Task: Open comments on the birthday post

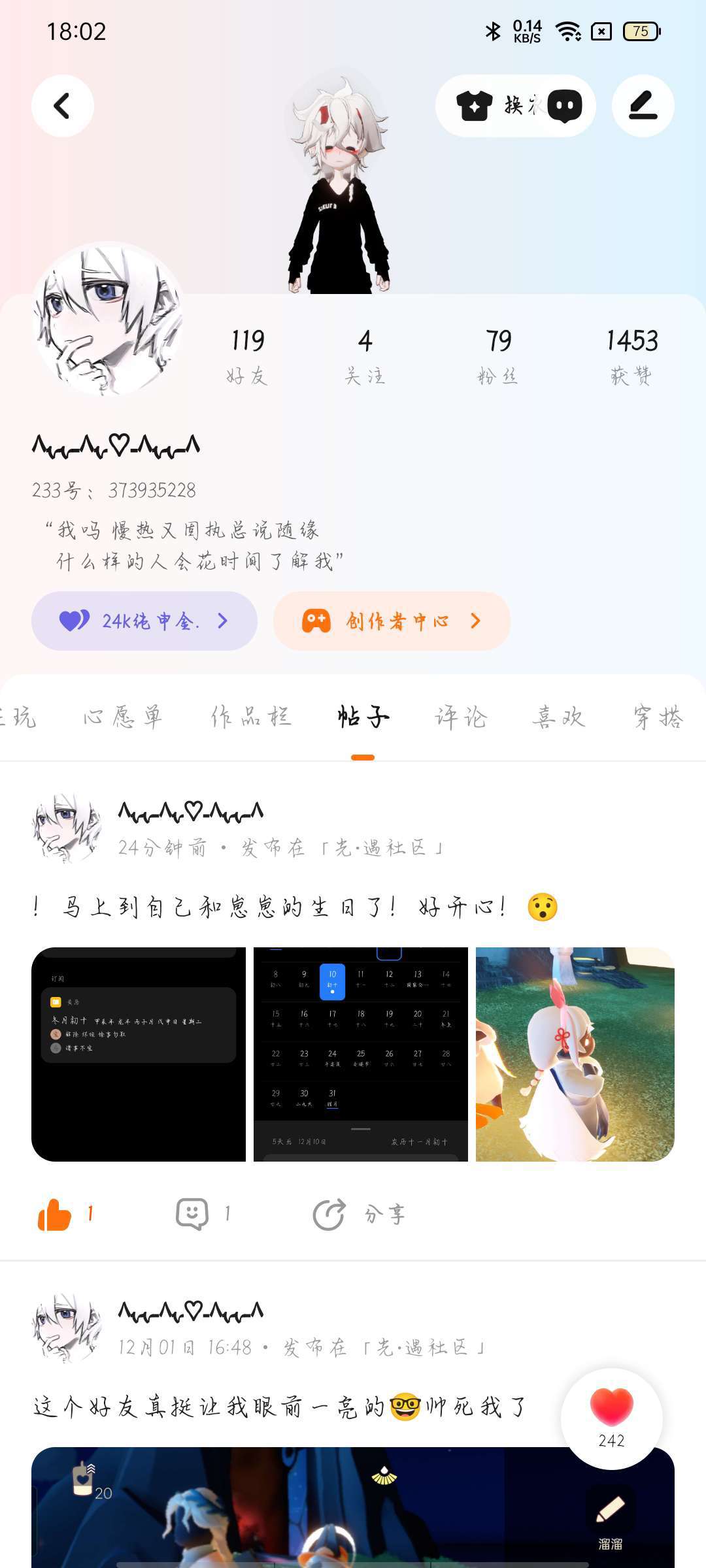Action: [x=192, y=1215]
